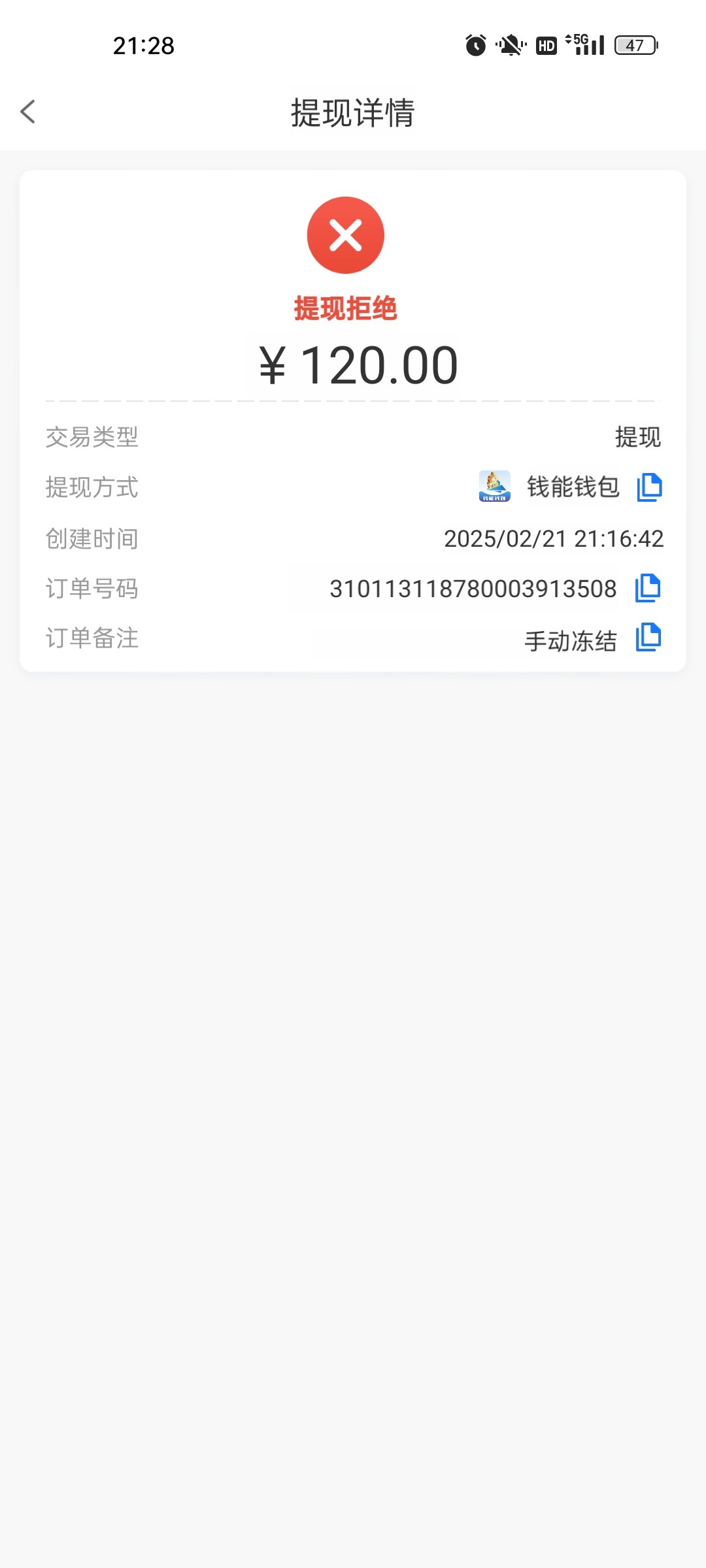Tap the 提现详情 page title

(x=352, y=112)
